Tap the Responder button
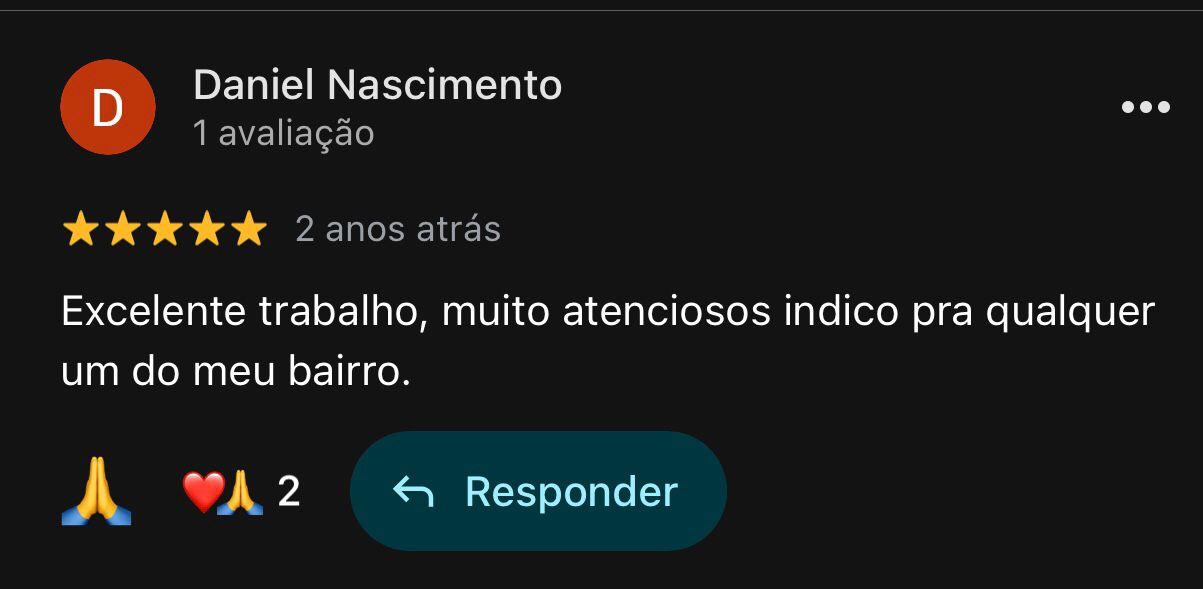The height and width of the screenshot is (589, 1203). [538, 491]
